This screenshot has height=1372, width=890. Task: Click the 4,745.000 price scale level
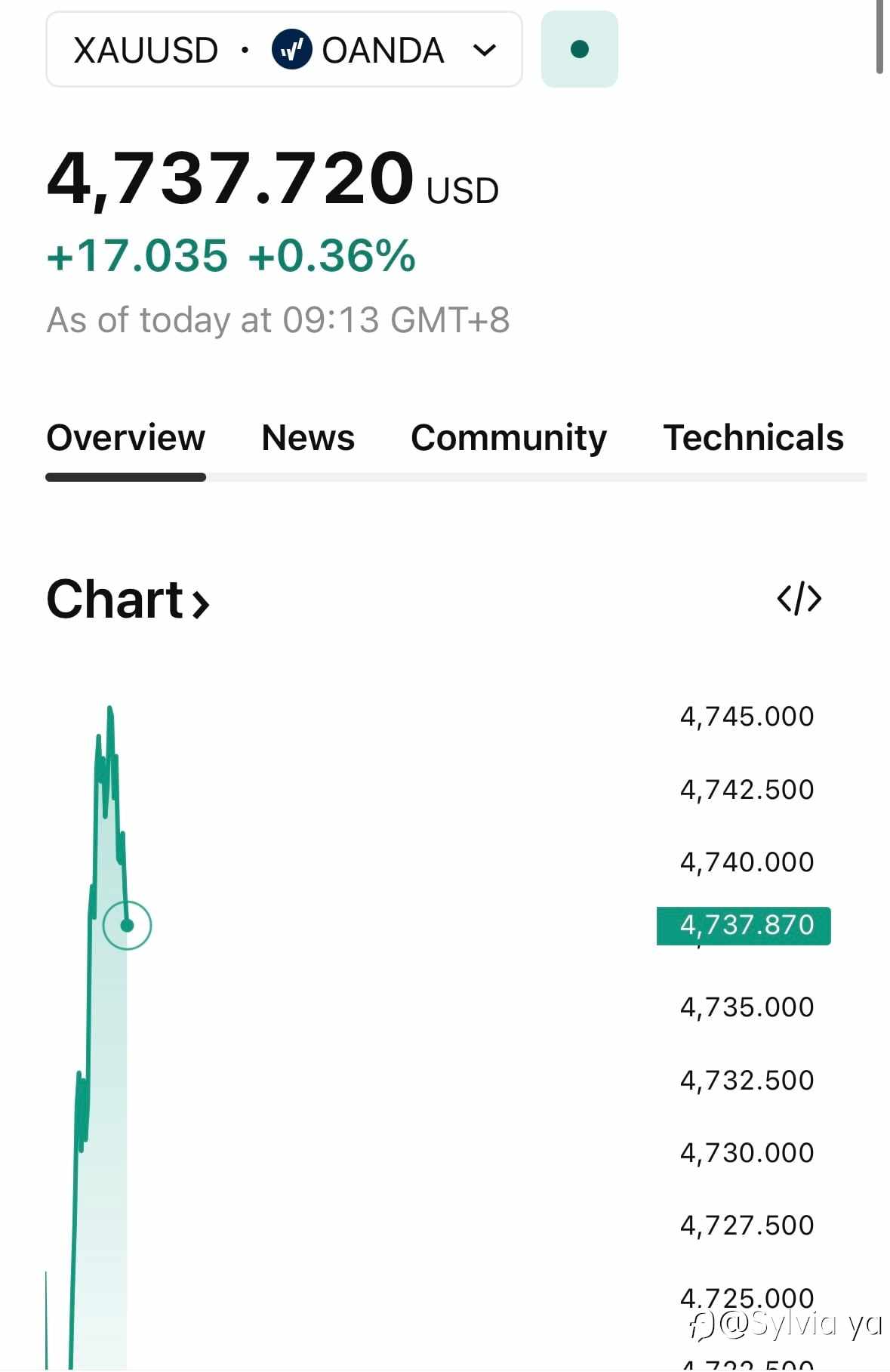tap(746, 716)
